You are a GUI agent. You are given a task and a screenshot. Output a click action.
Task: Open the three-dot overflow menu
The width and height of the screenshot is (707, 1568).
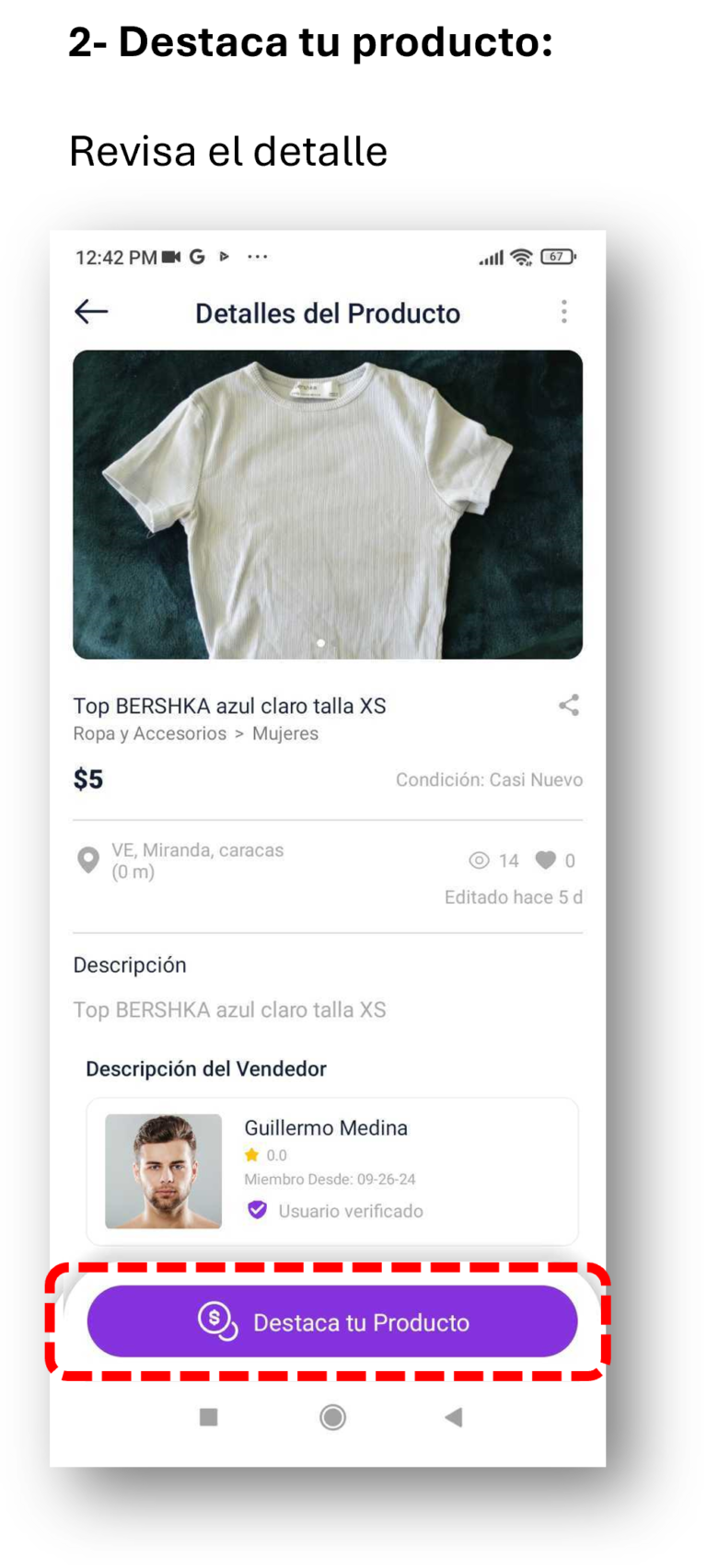click(x=564, y=312)
